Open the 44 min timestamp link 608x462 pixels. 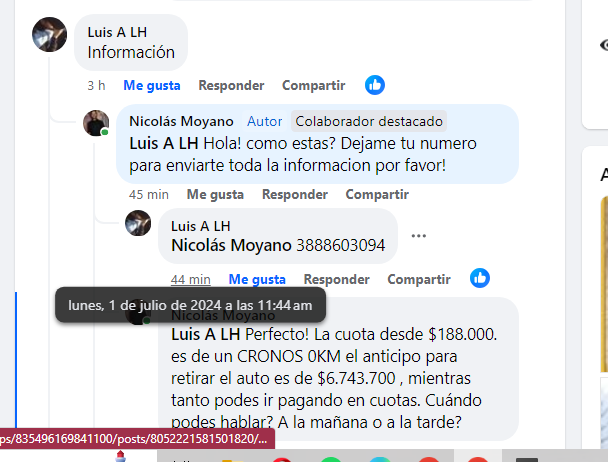(191, 279)
